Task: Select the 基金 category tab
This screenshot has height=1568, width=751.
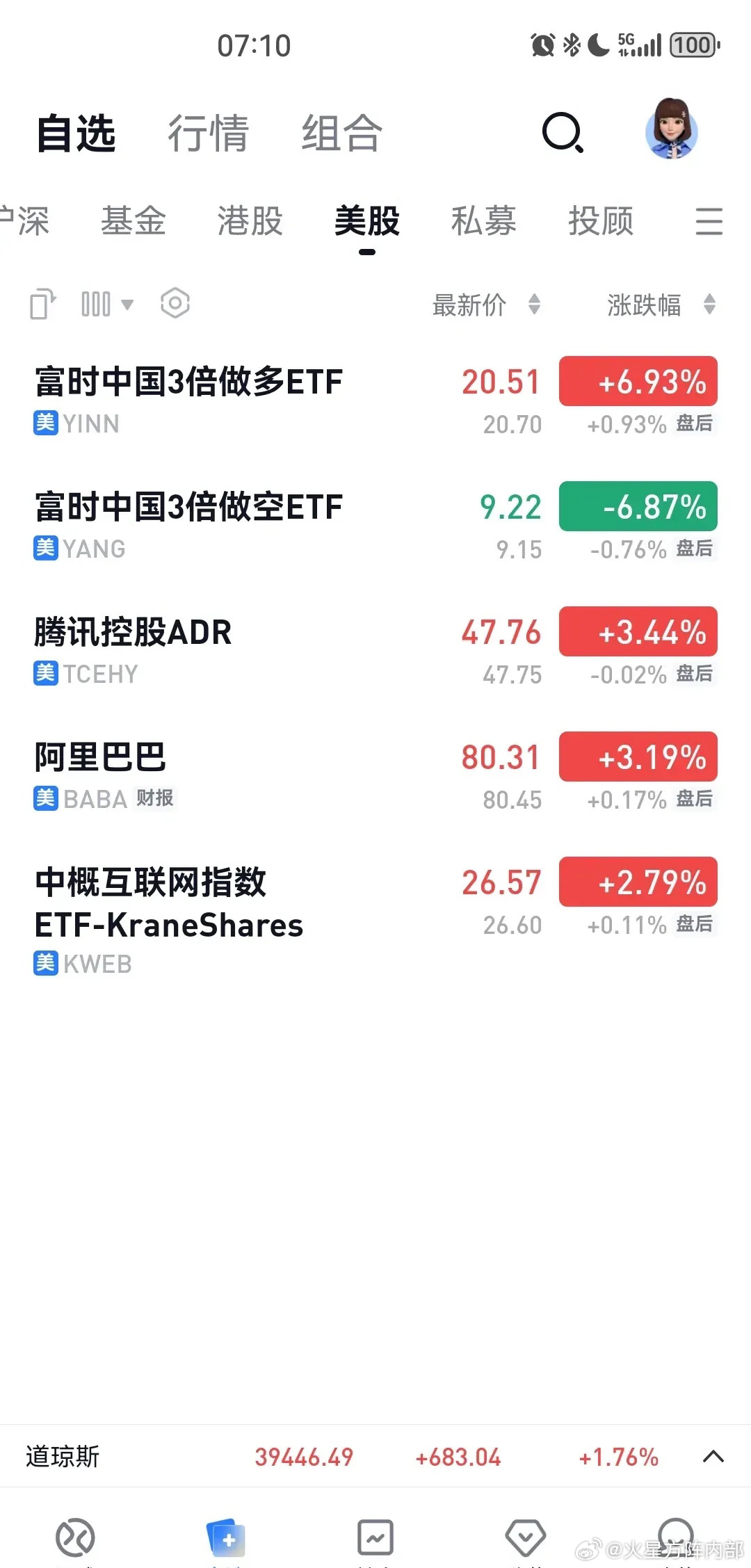Action: [134, 221]
